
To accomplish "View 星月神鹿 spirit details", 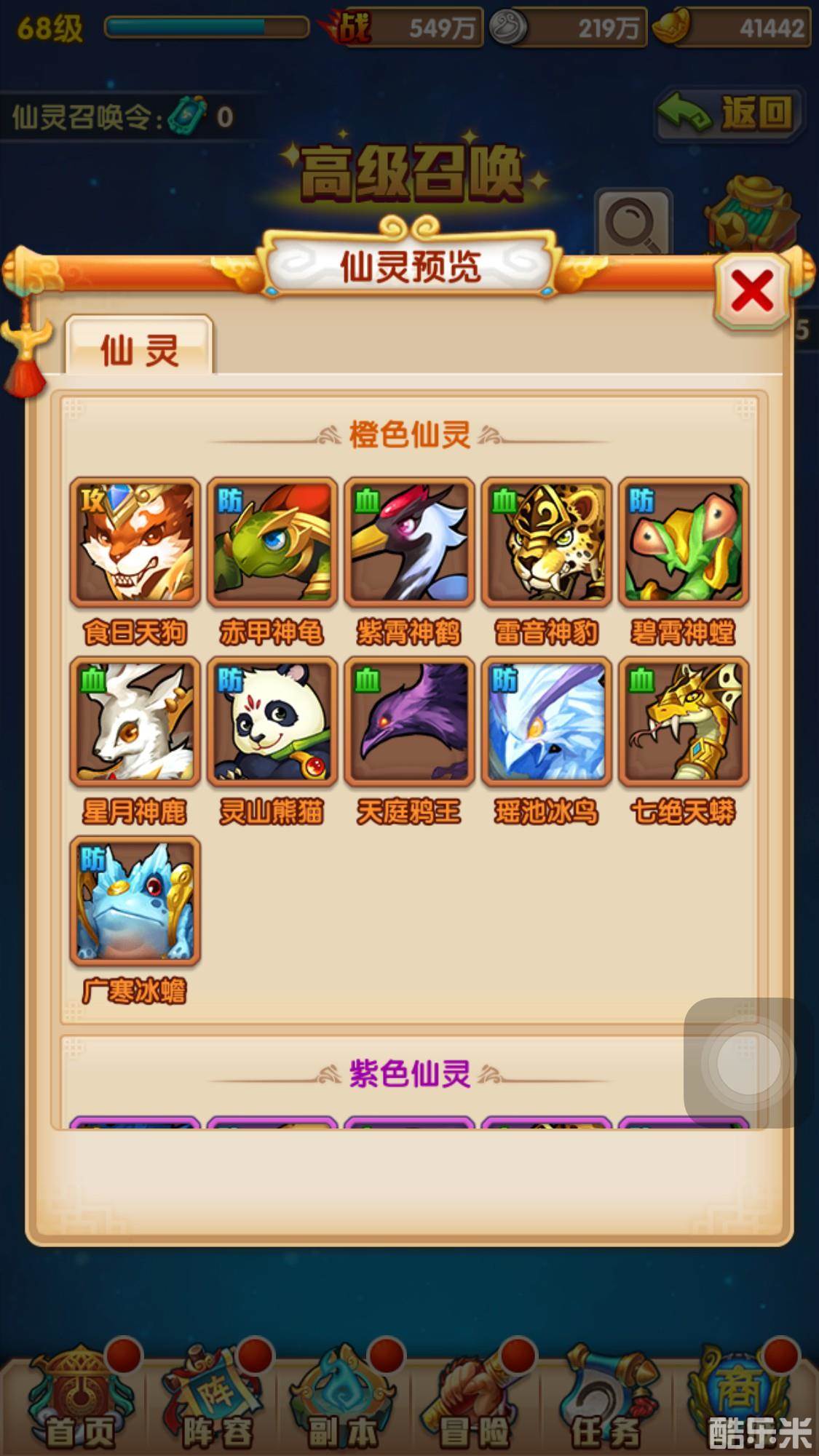I will click(135, 722).
